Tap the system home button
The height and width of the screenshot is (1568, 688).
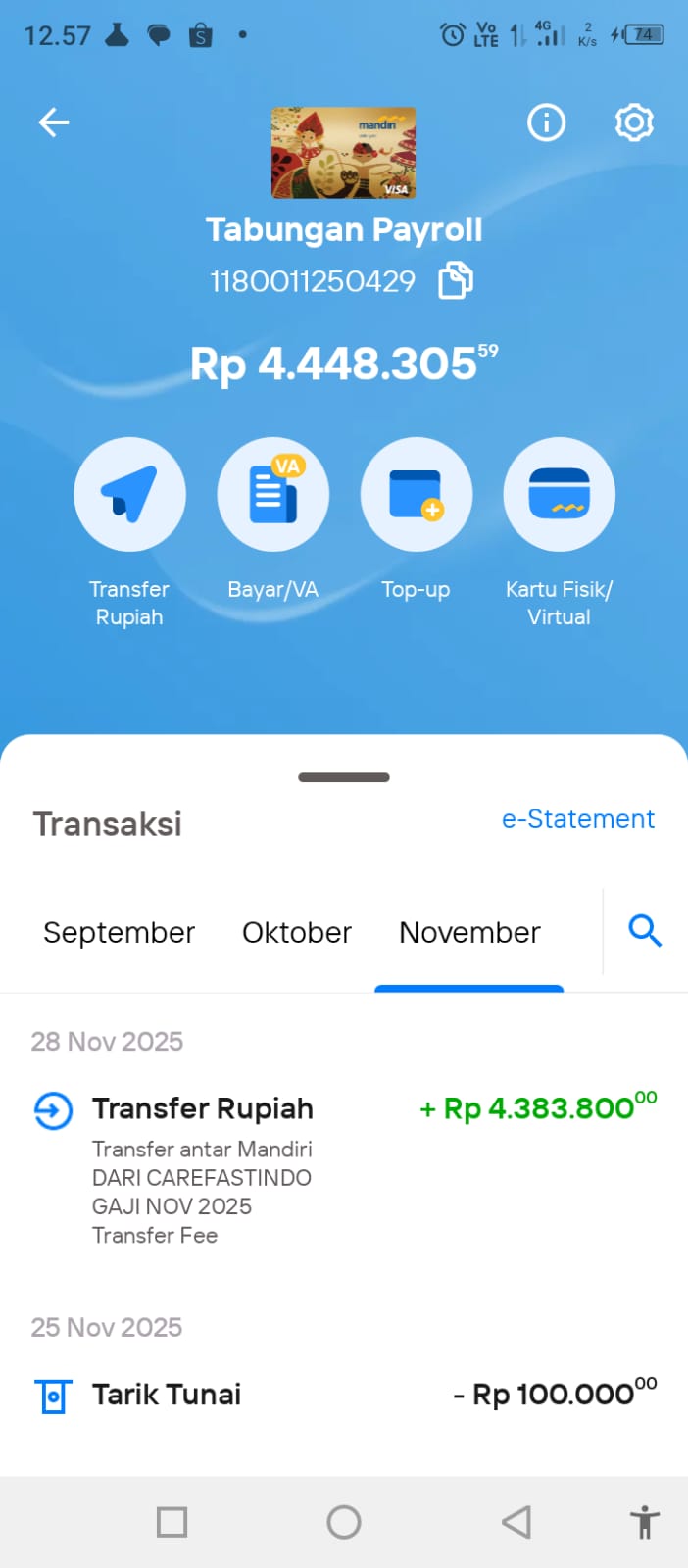click(x=344, y=1522)
